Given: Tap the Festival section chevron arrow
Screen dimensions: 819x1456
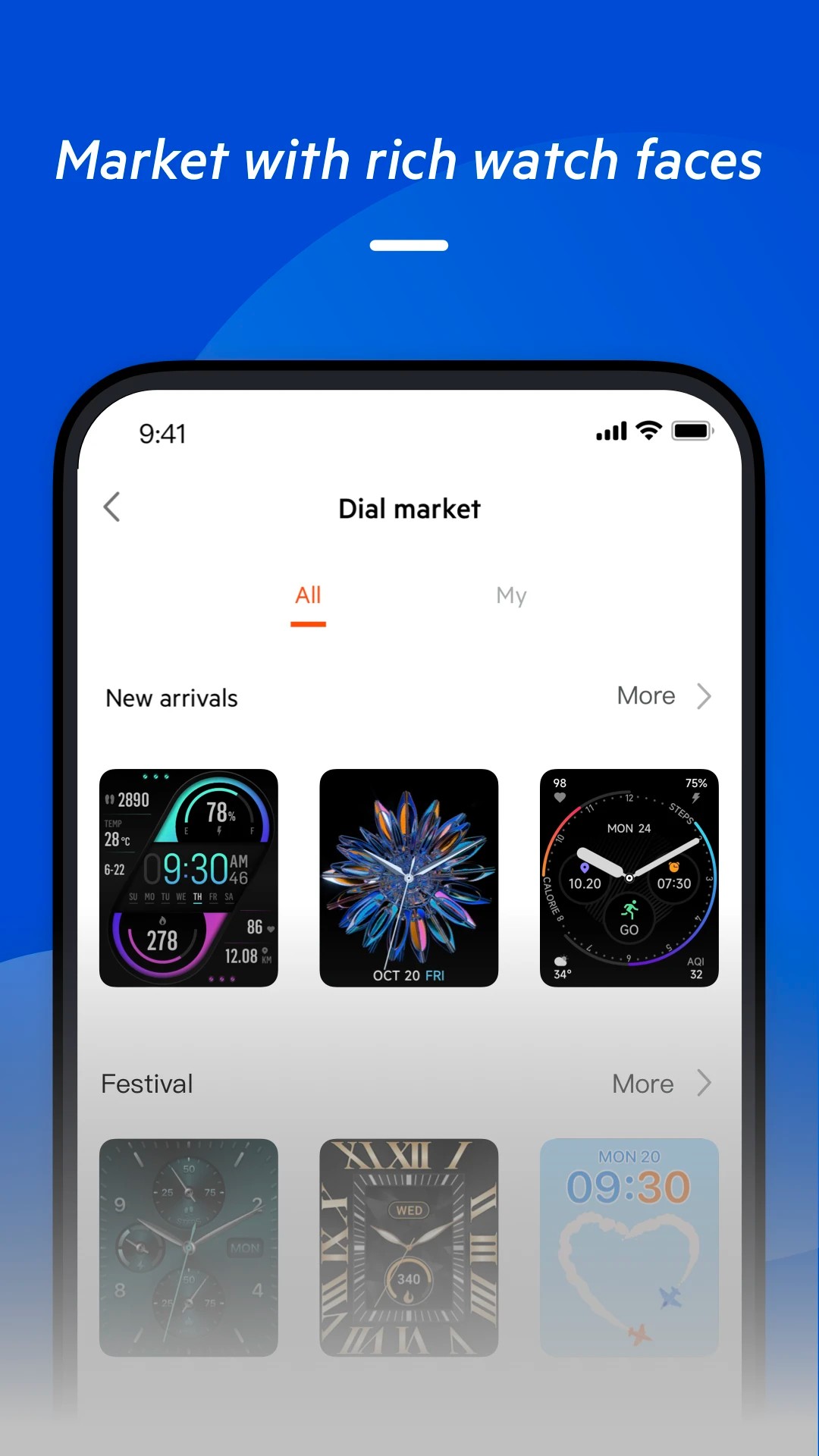Looking at the screenshot, I should (704, 1083).
